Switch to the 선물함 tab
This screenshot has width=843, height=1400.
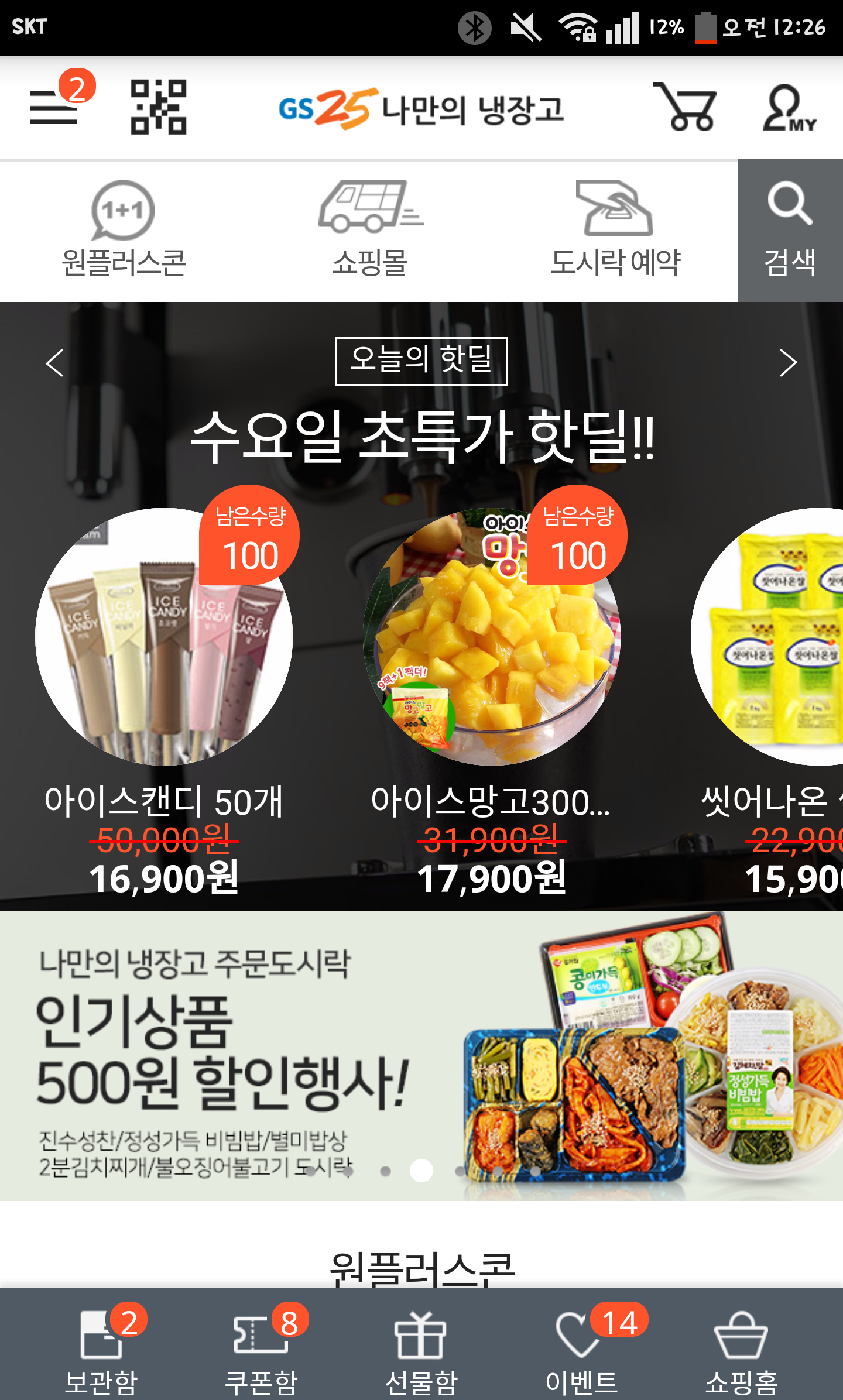click(421, 1352)
